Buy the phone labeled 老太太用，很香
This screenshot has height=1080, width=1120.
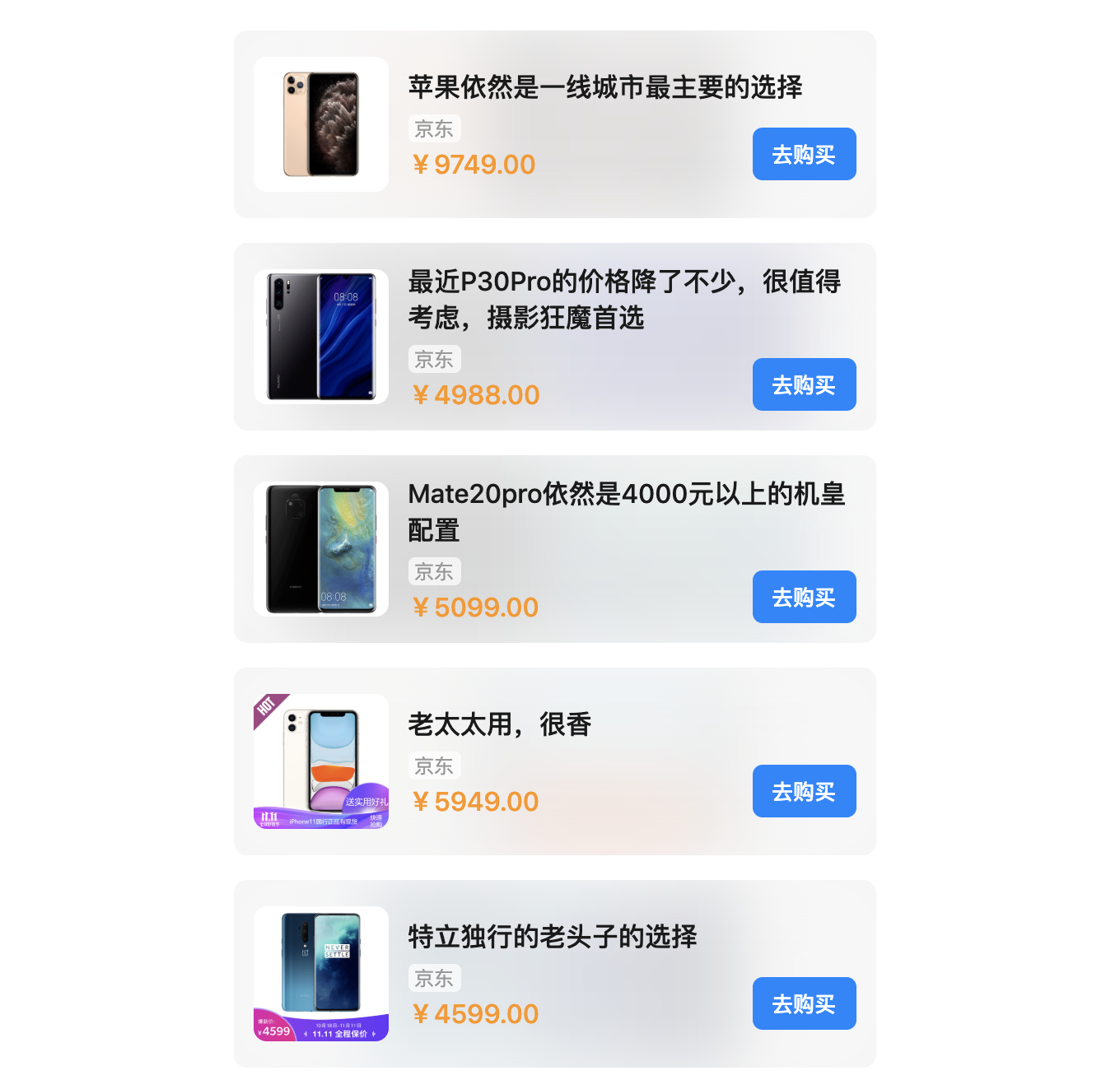(804, 791)
